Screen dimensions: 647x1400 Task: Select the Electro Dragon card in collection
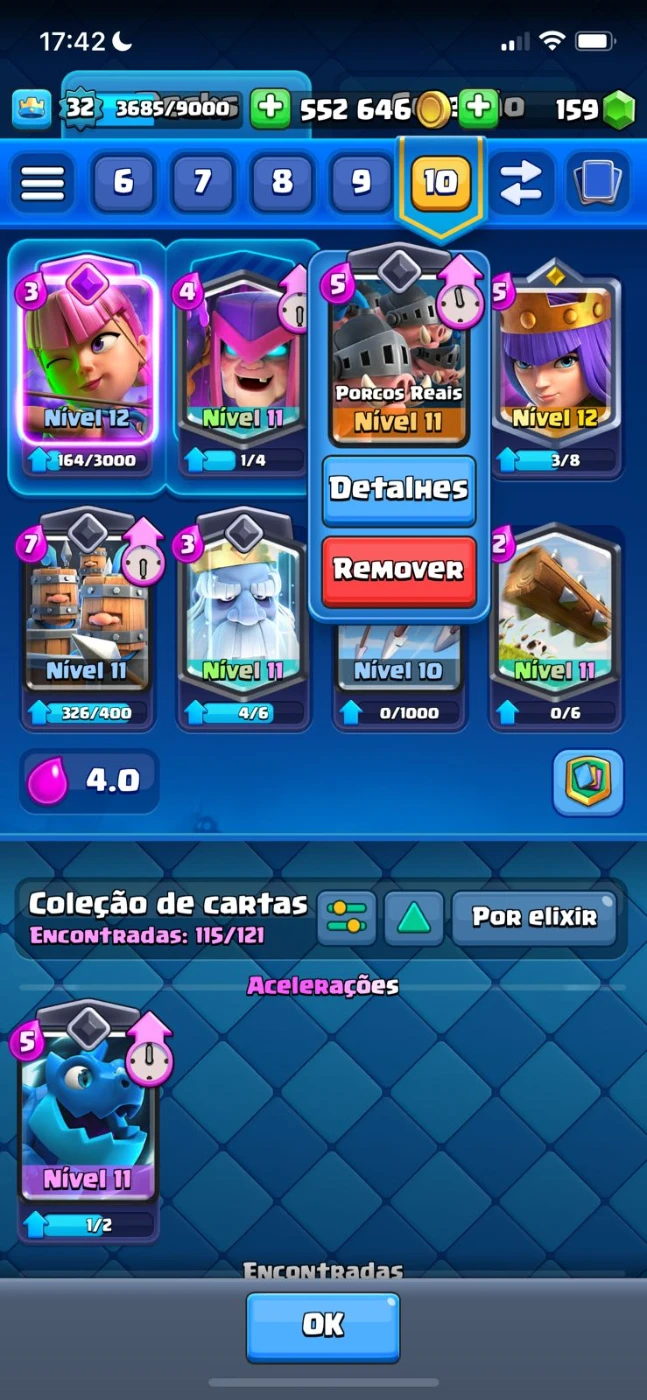(x=88, y=1110)
